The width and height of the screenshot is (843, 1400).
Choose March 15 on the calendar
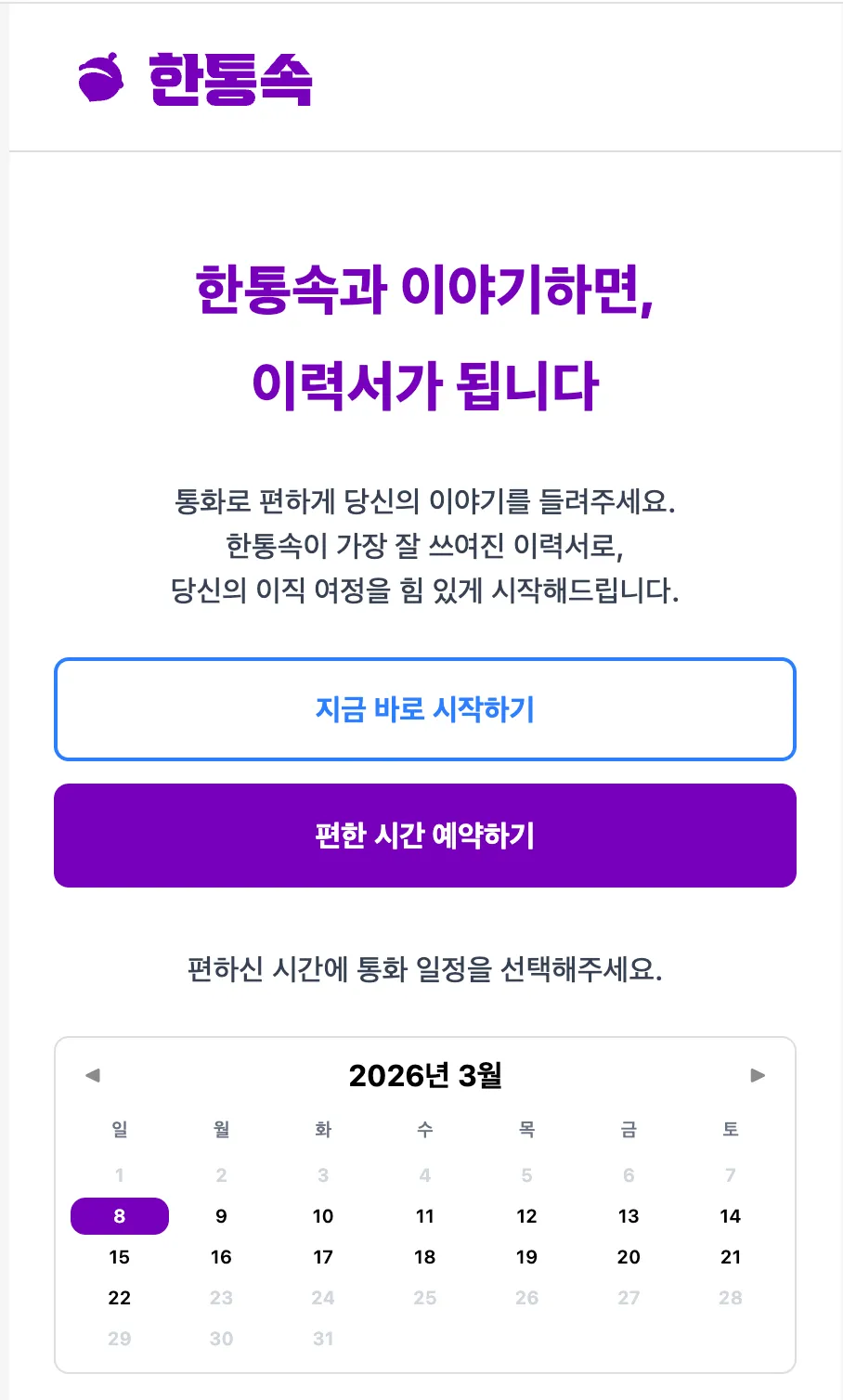click(x=120, y=1257)
